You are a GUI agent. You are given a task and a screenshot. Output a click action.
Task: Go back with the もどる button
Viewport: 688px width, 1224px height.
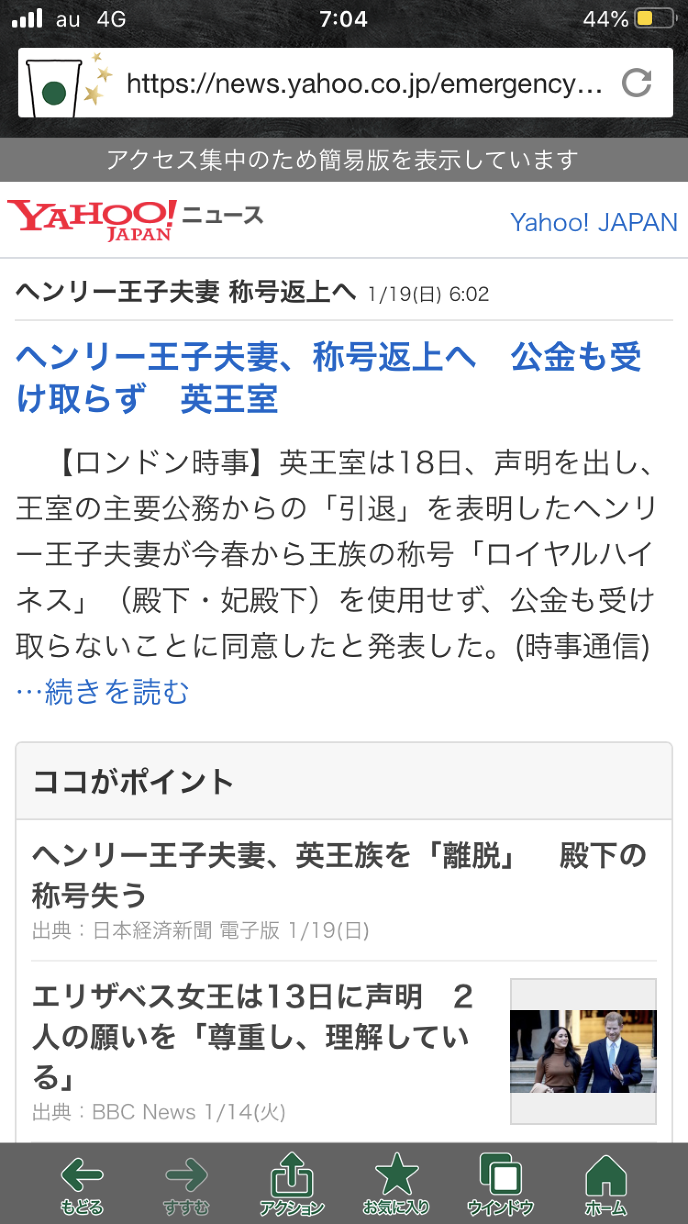(81, 1185)
